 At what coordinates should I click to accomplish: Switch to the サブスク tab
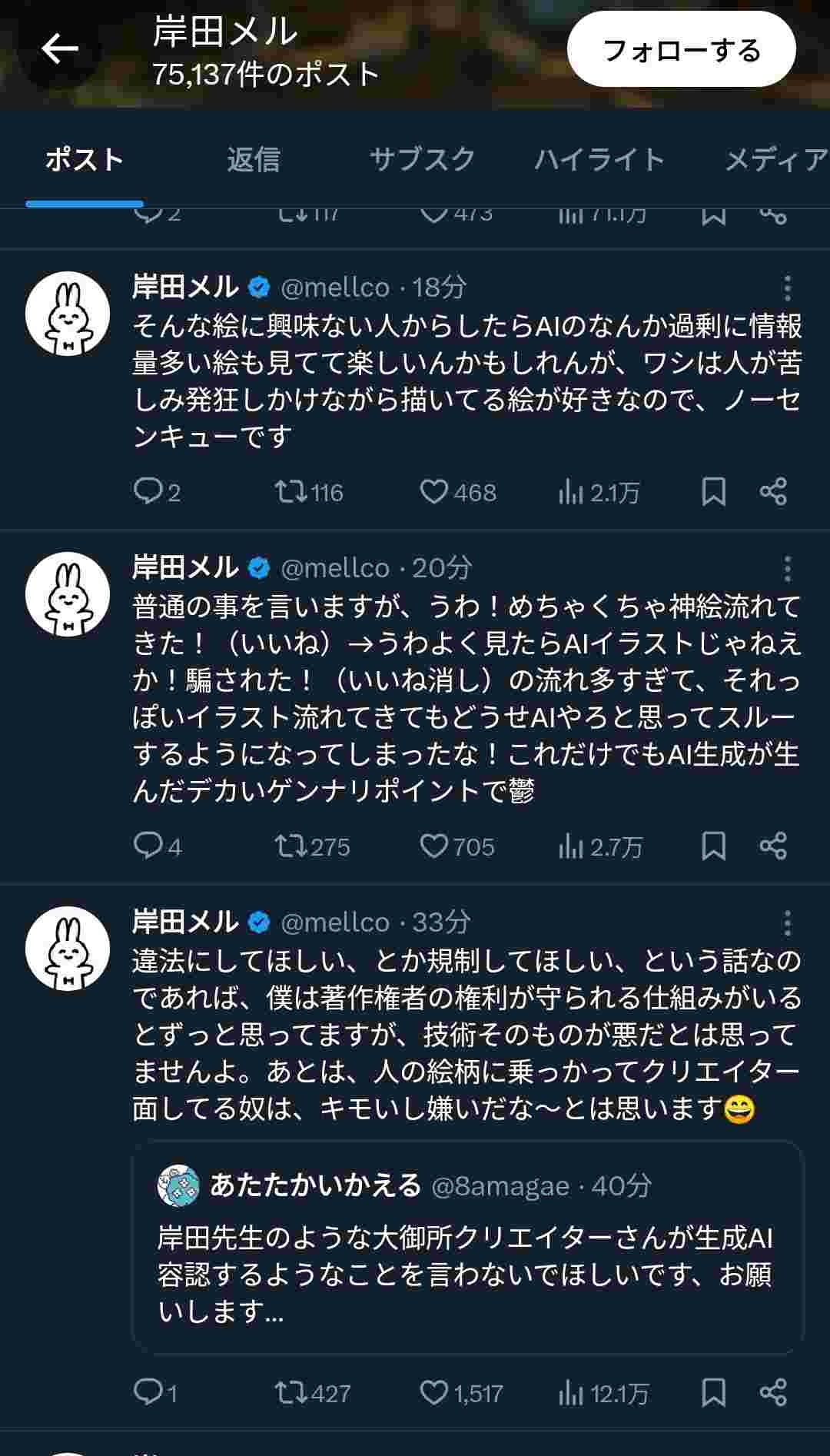click(x=422, y=160)
